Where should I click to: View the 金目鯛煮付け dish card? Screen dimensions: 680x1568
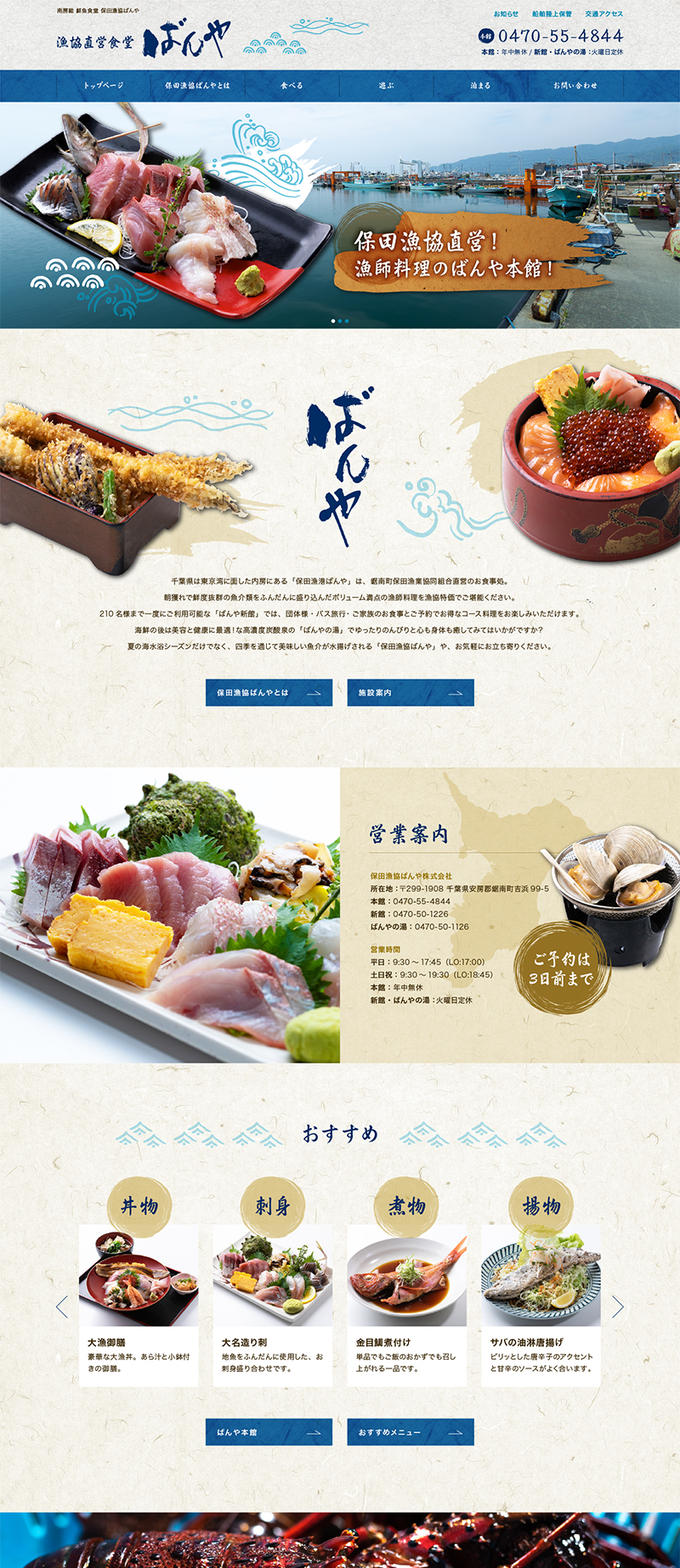406,1304
